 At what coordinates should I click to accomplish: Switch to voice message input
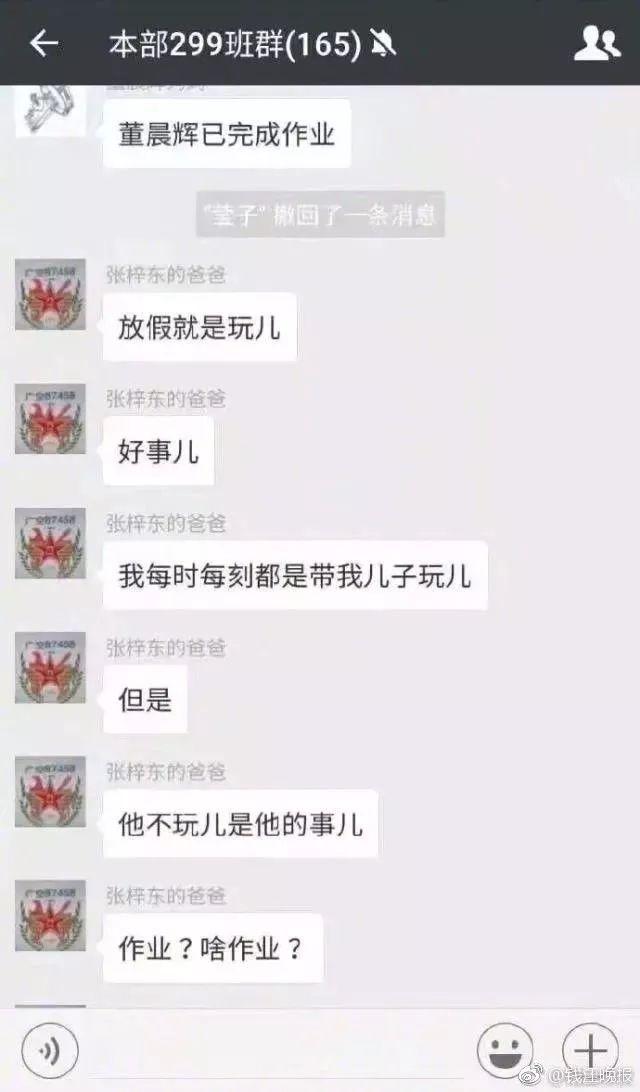(50, 1050)
